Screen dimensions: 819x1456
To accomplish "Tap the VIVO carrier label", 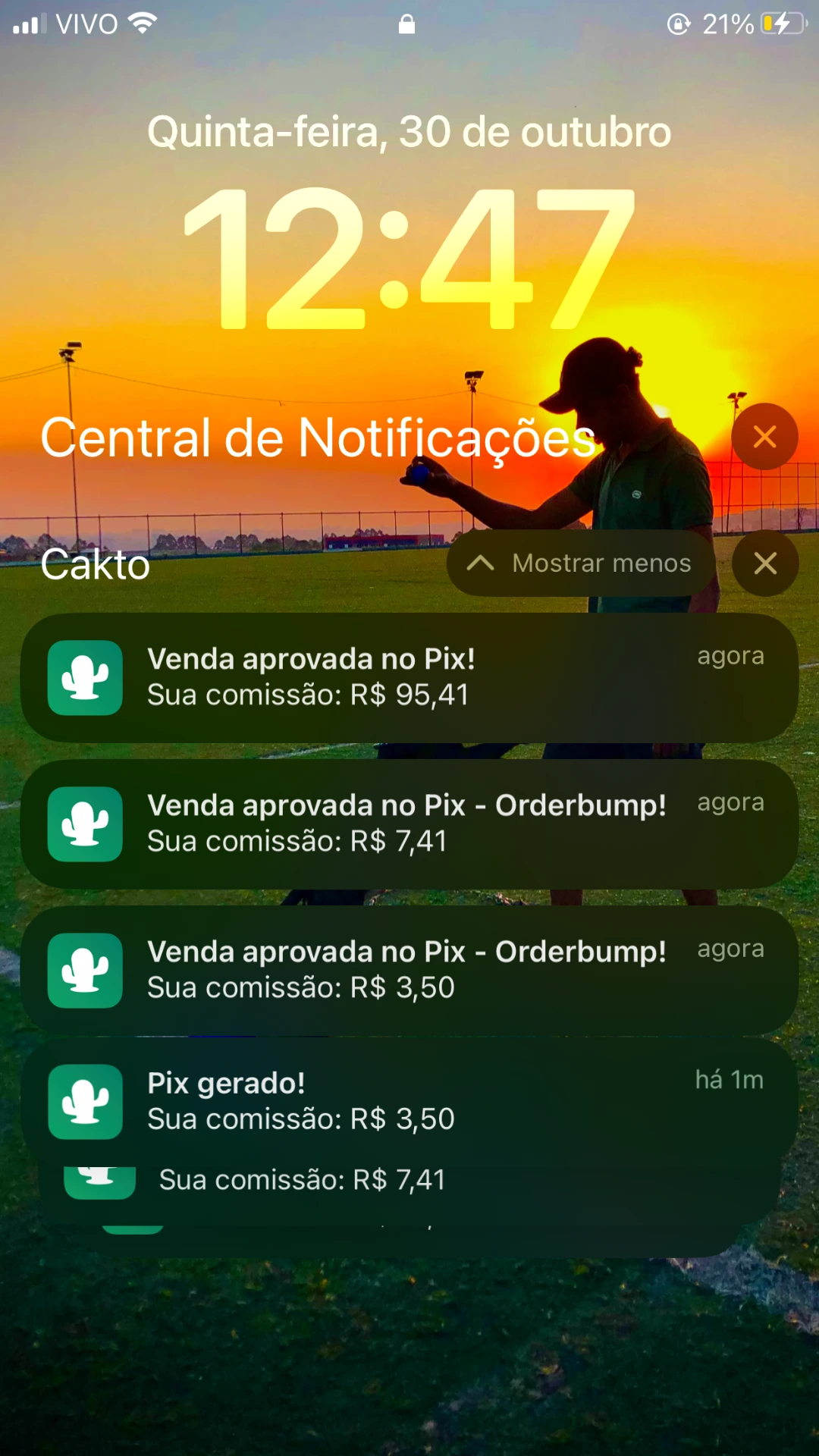I will (82, 23).
